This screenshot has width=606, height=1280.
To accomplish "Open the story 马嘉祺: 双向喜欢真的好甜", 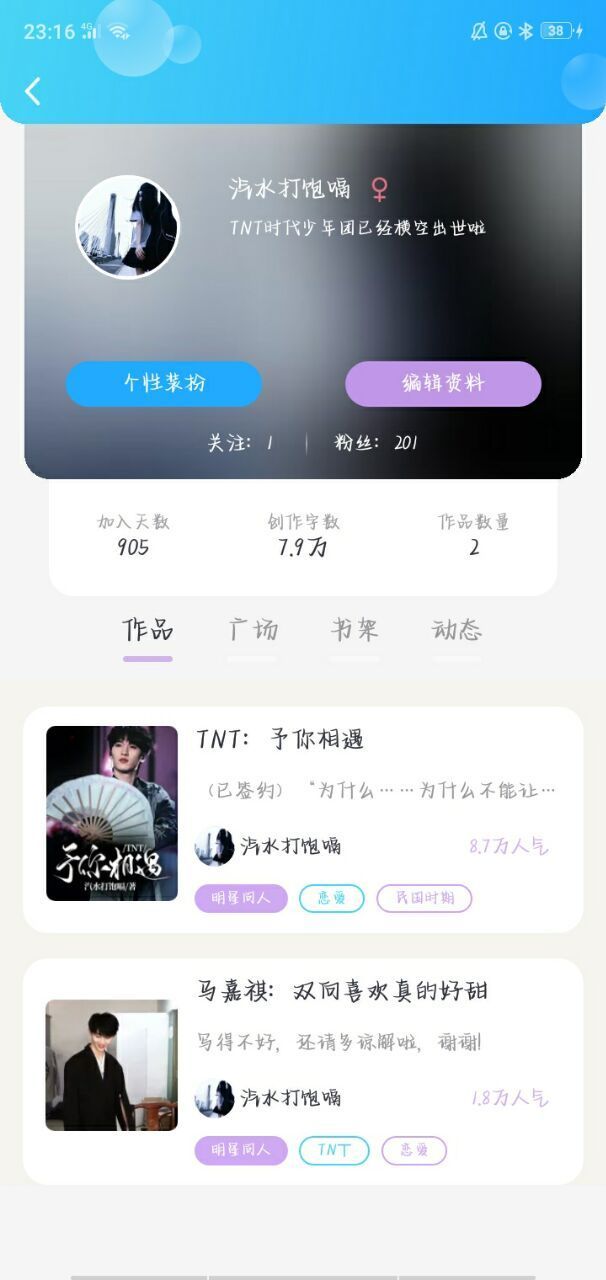I will tap(342, 992).
